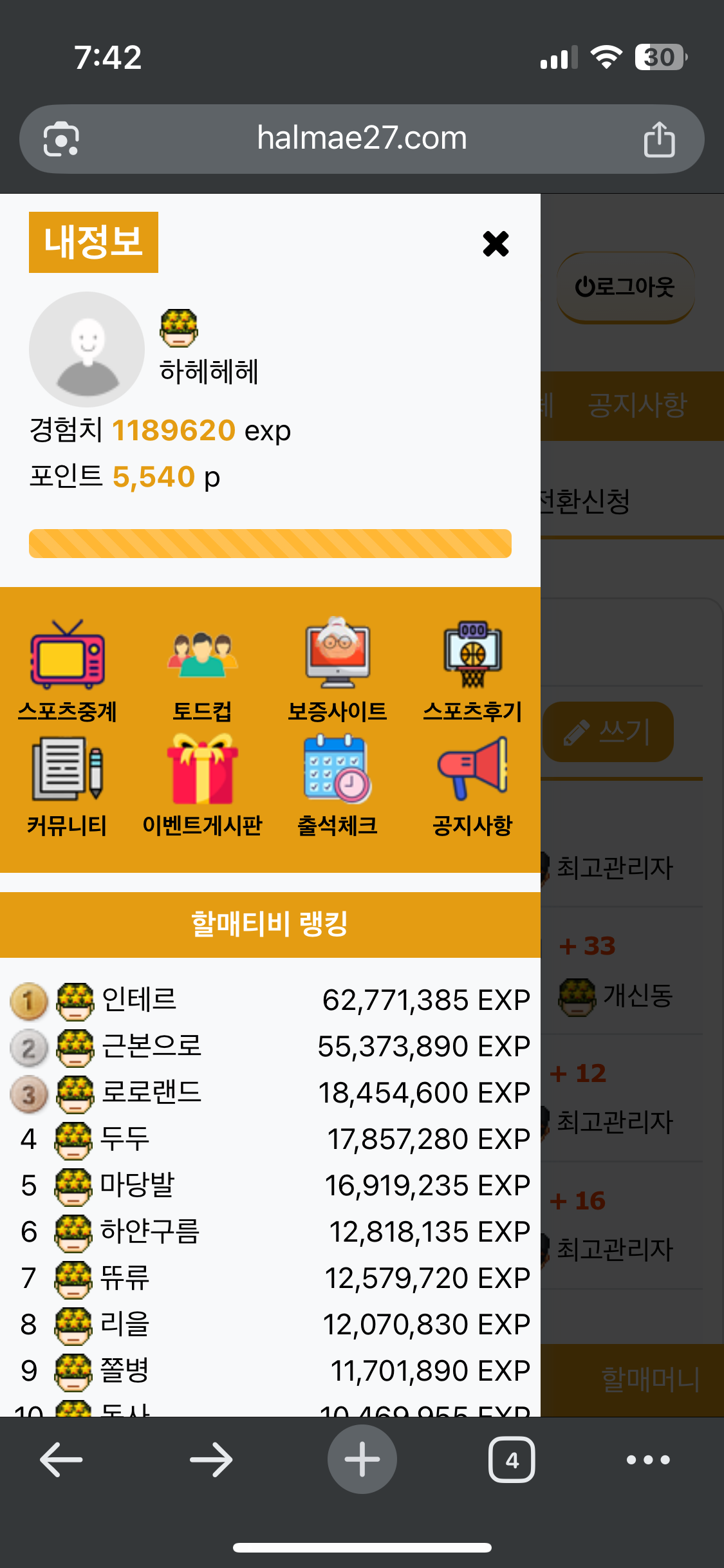The width and height of the screenshot is (724, 1568).
Task: Tap the browser address bar halmae27.com
Action: [x=362, y=138]
